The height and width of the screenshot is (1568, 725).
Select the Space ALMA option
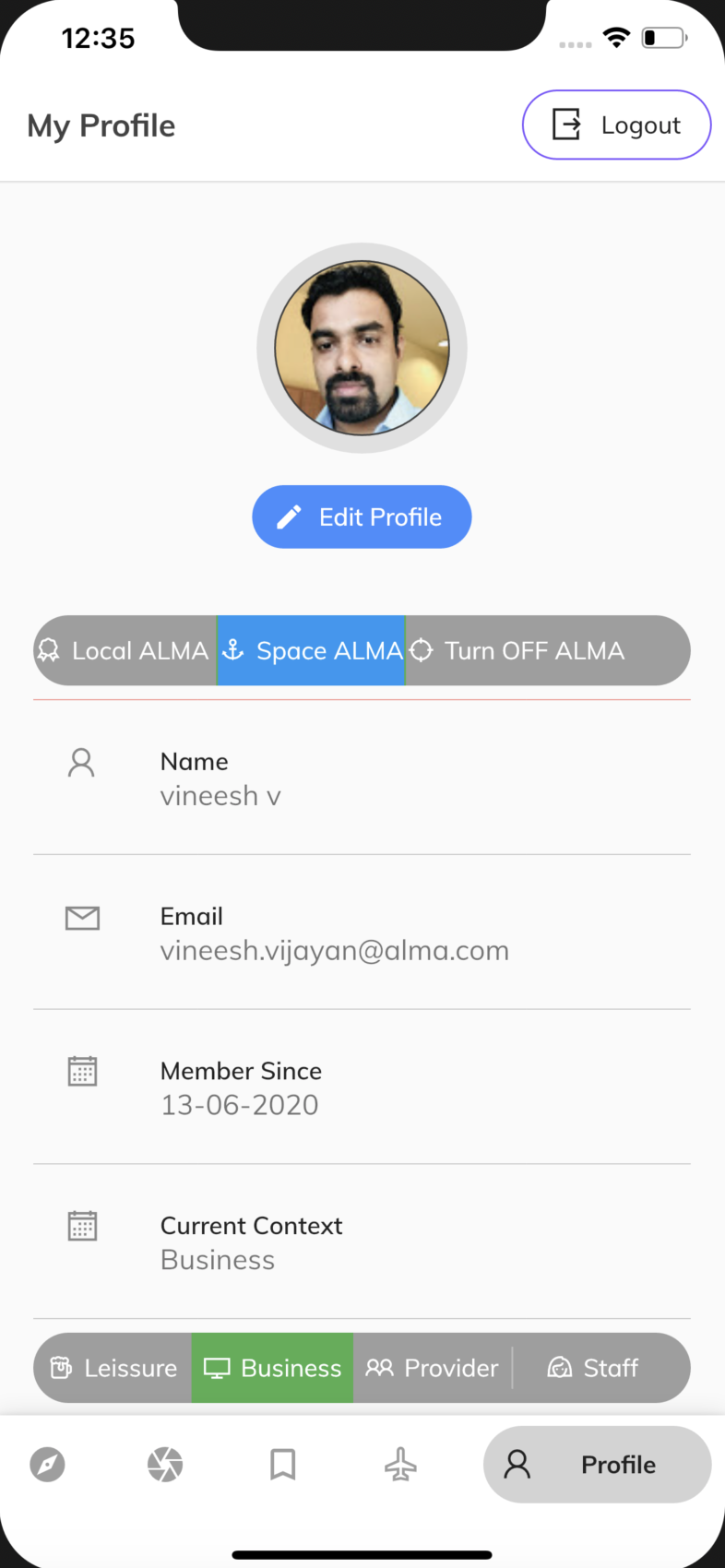[x=311, y=650]
